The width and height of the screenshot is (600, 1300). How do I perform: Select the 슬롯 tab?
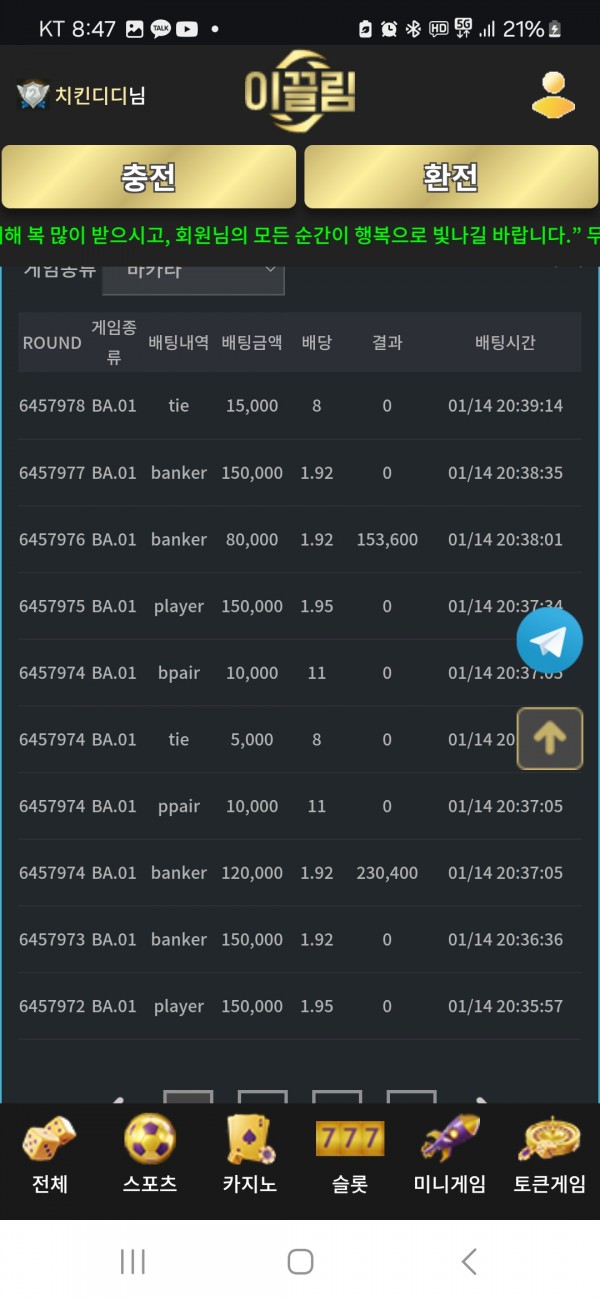click(350, 1155)
